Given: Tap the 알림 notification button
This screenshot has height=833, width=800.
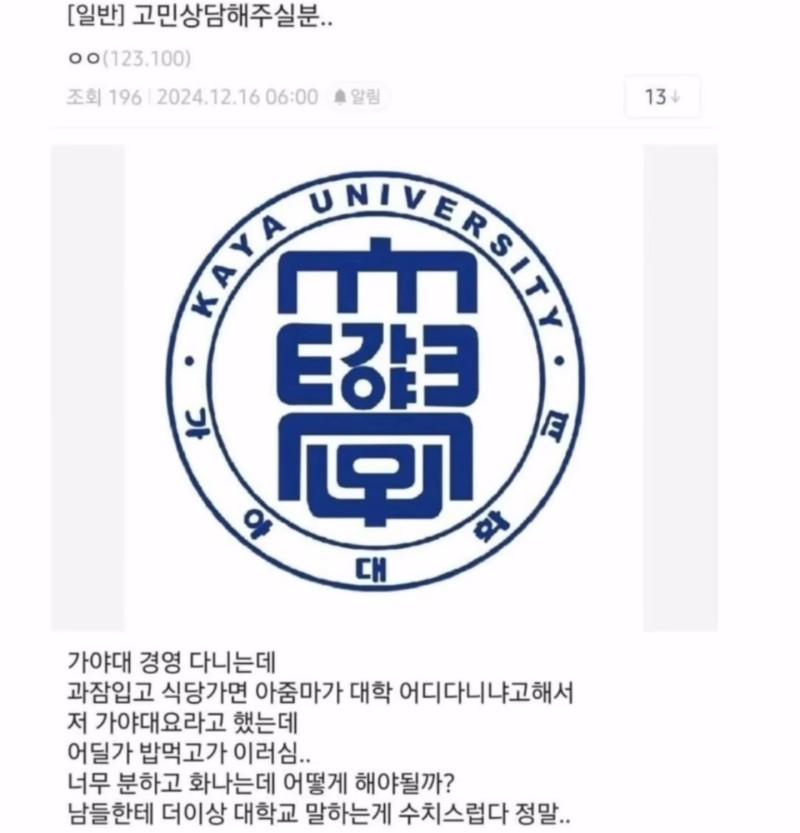Looking at the screenshot, I should [358, 97].
